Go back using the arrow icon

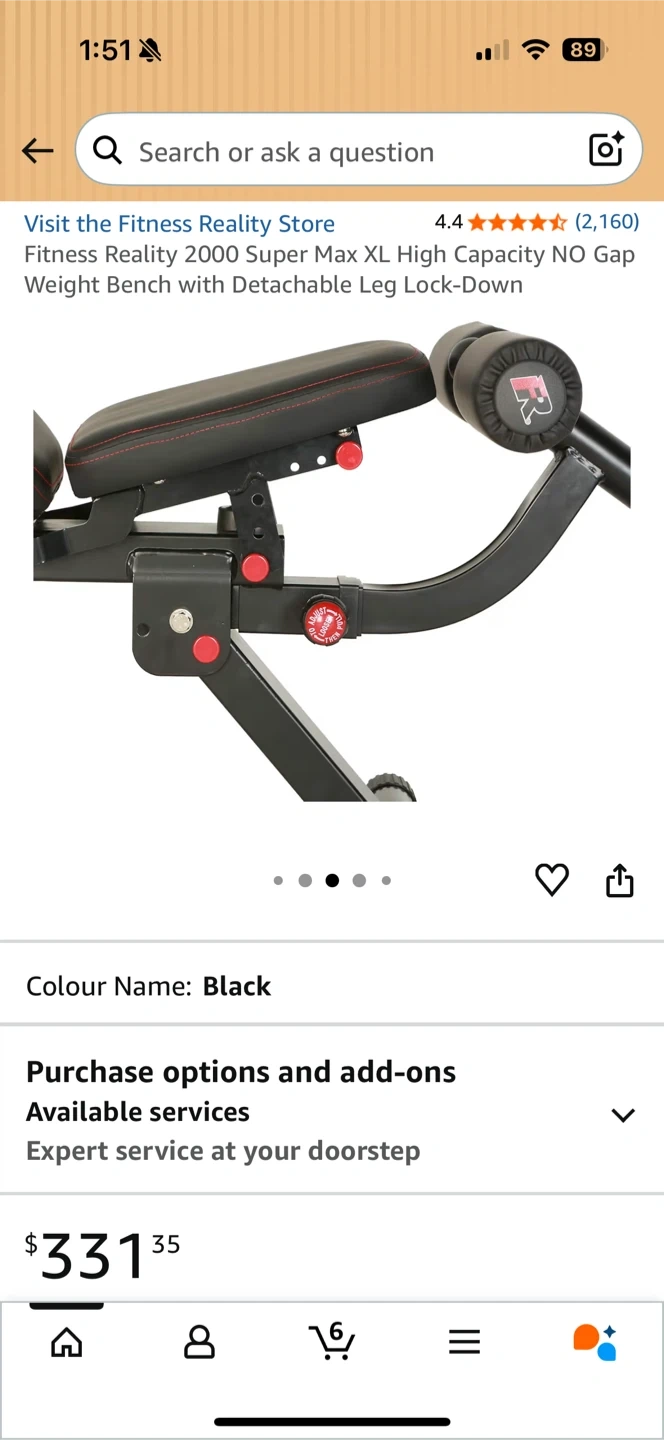[x=38, y=151]
